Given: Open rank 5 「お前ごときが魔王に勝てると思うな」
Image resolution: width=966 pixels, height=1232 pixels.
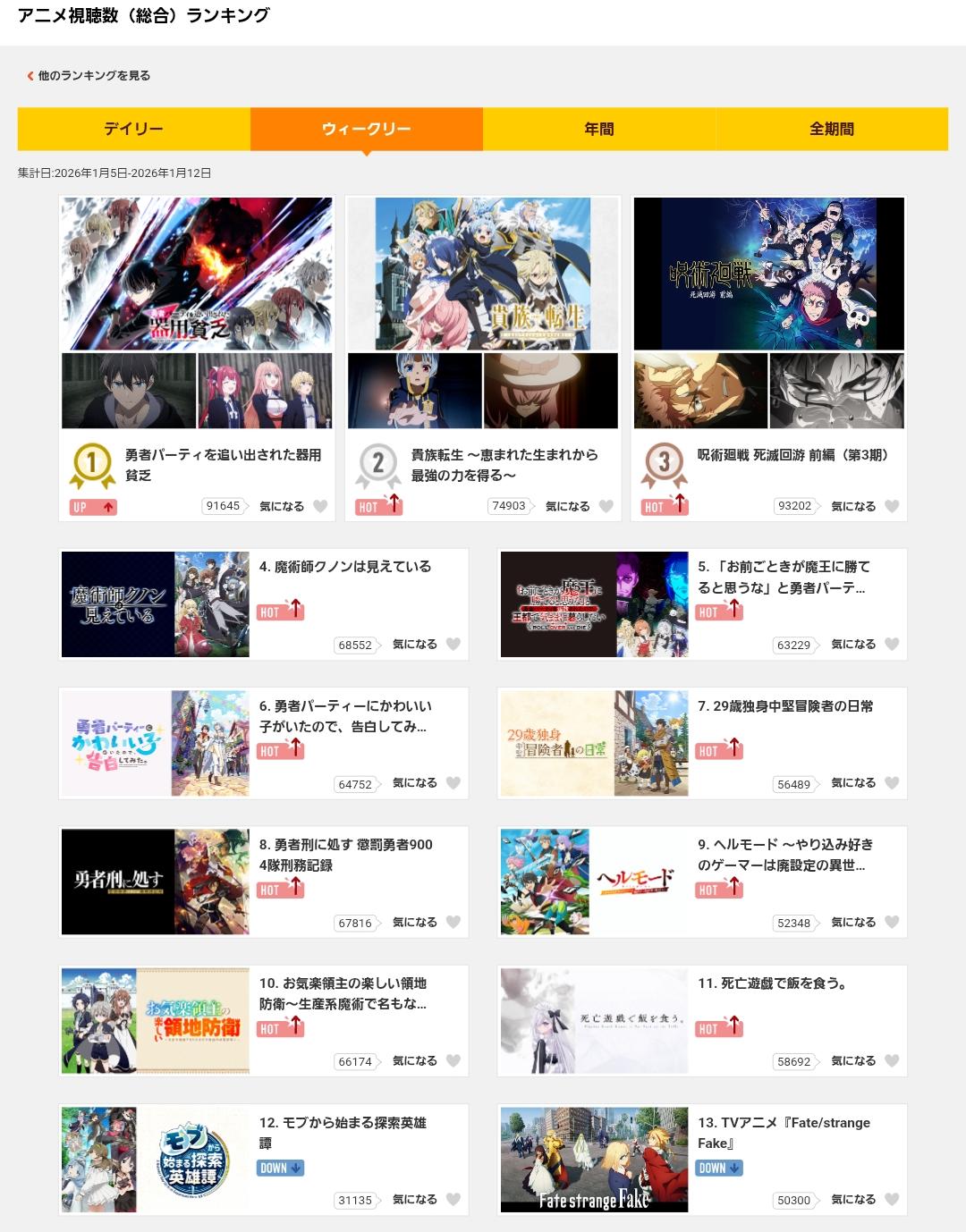Looking at the screenshot, I should tap(784, 577).
